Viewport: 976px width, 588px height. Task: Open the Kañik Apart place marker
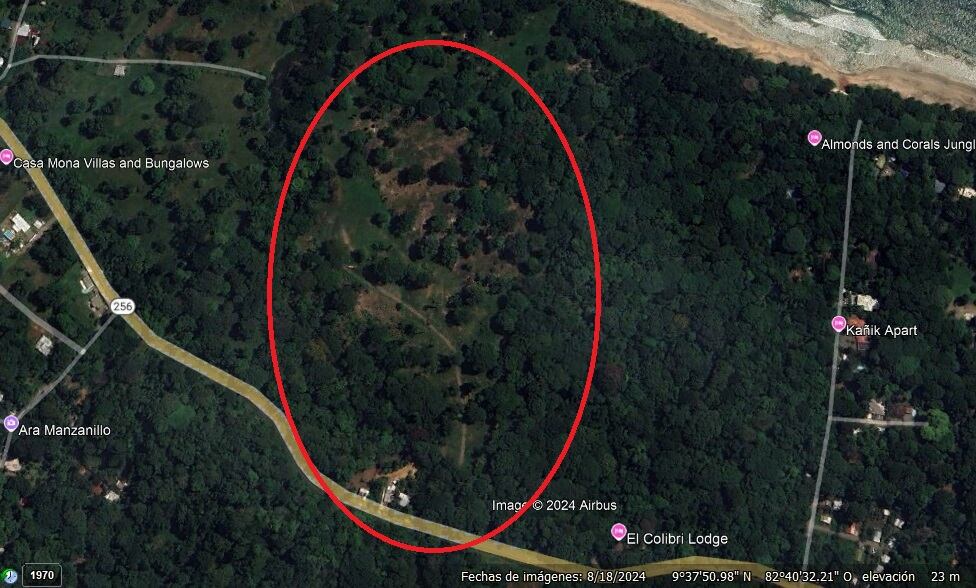(x=838, y=323)
